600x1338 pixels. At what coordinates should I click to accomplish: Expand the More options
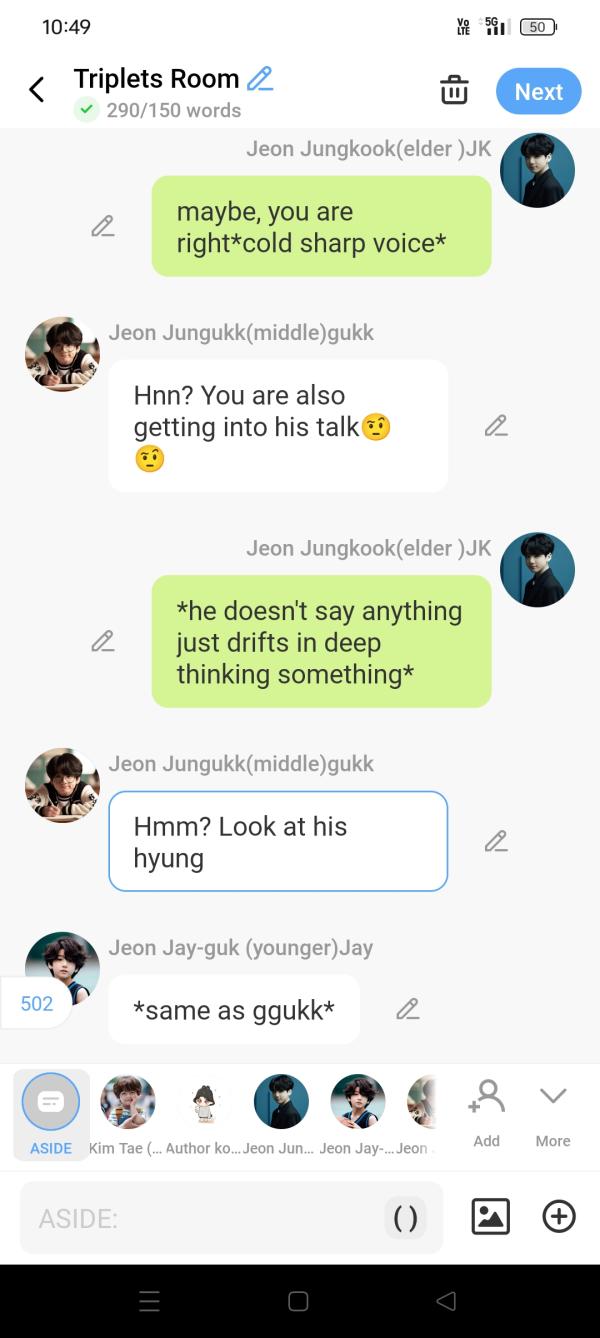click(553, 1112)
